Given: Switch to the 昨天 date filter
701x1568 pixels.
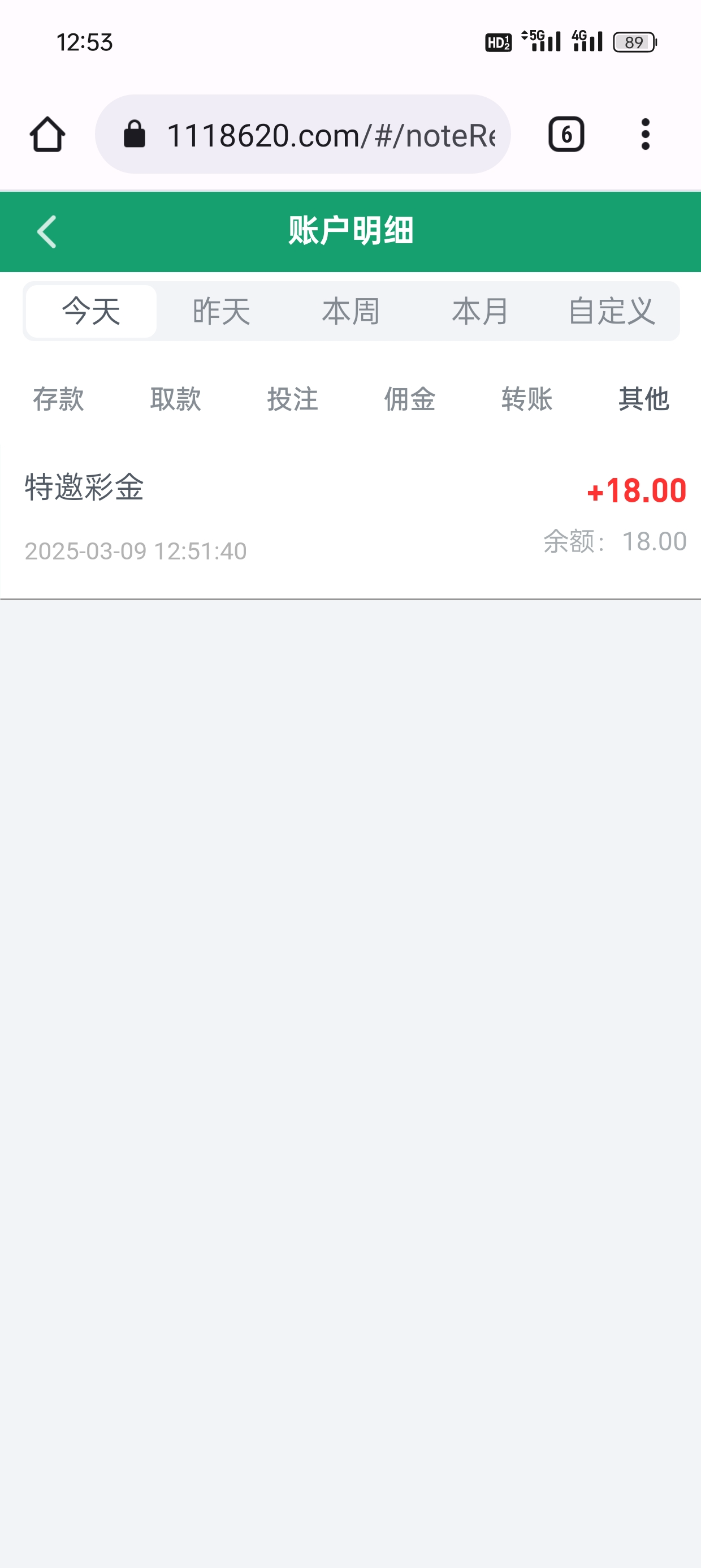Looking at the screenshot, I should point(222,311).
